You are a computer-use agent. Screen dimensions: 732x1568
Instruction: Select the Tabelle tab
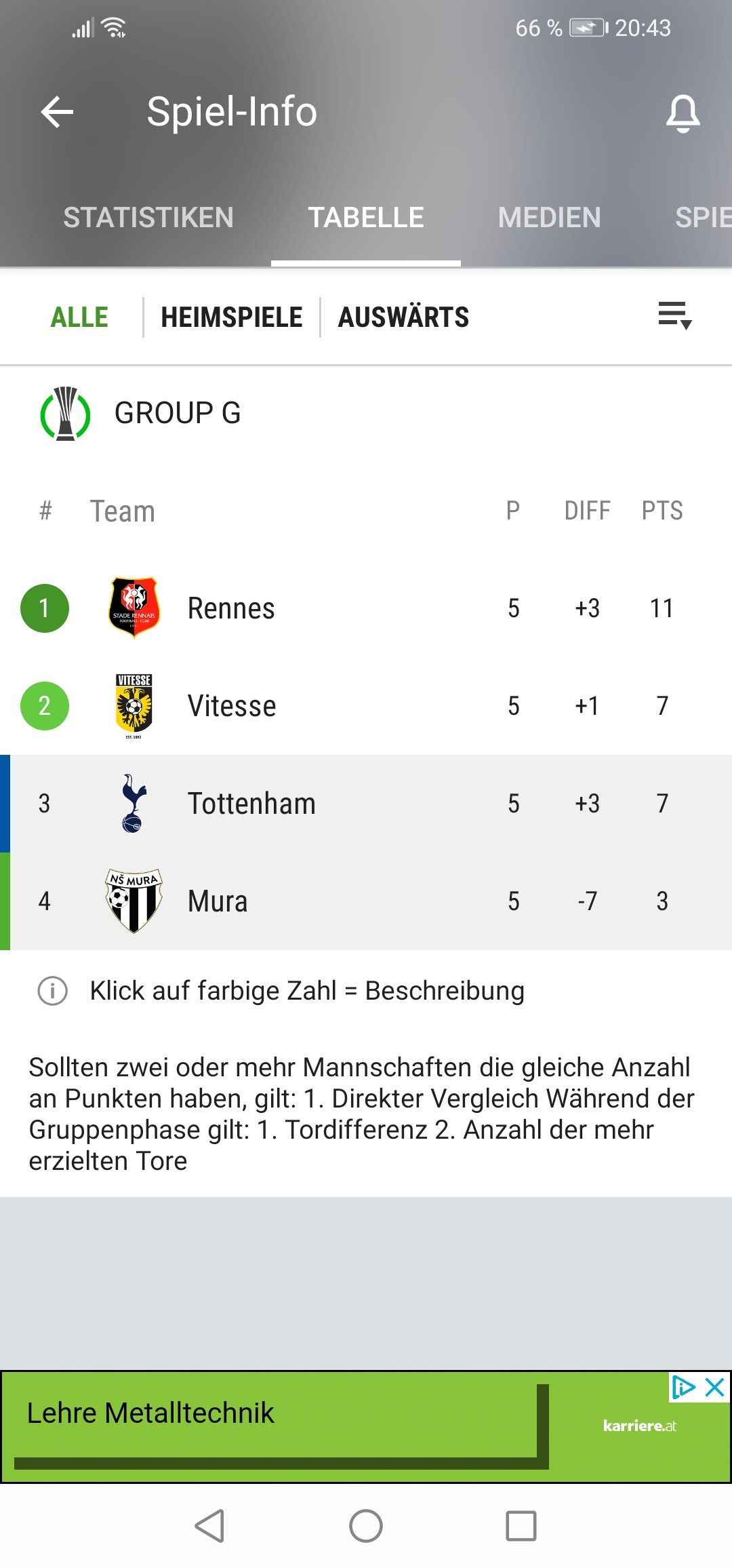(366, 218)
